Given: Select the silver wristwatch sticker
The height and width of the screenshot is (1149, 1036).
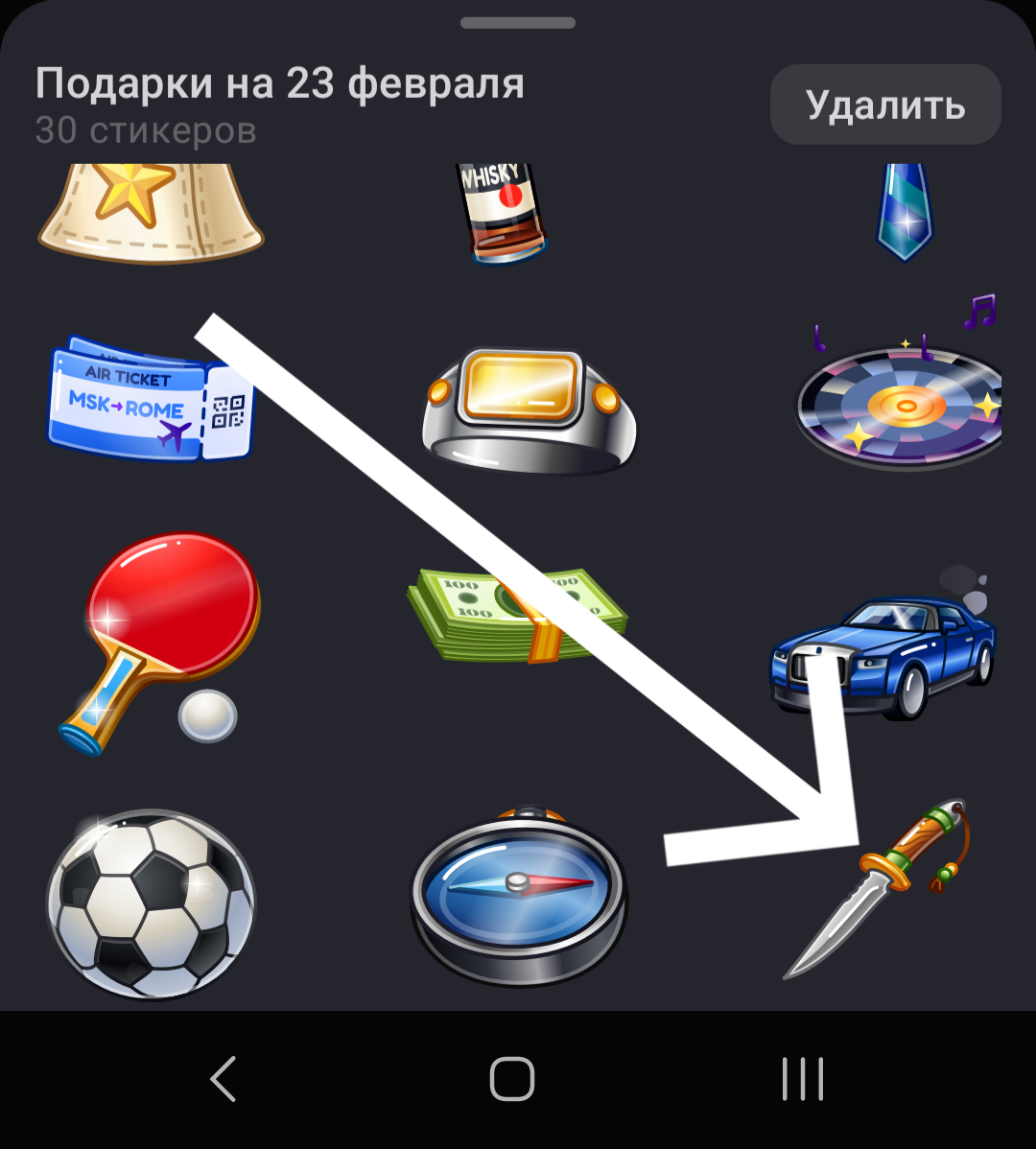Looking at the screenshot, I should click(528, 410).
